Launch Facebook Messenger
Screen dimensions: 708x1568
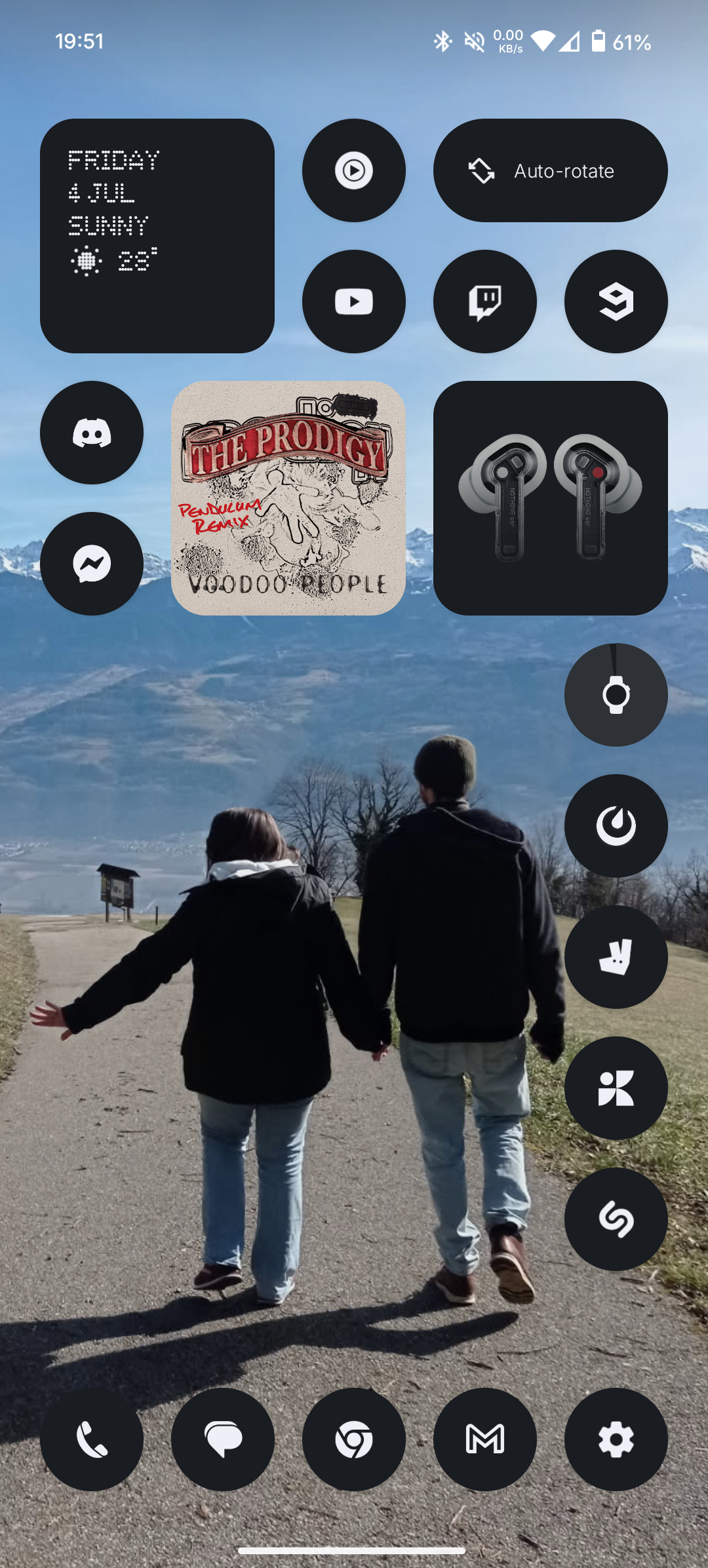click(92, 564)
